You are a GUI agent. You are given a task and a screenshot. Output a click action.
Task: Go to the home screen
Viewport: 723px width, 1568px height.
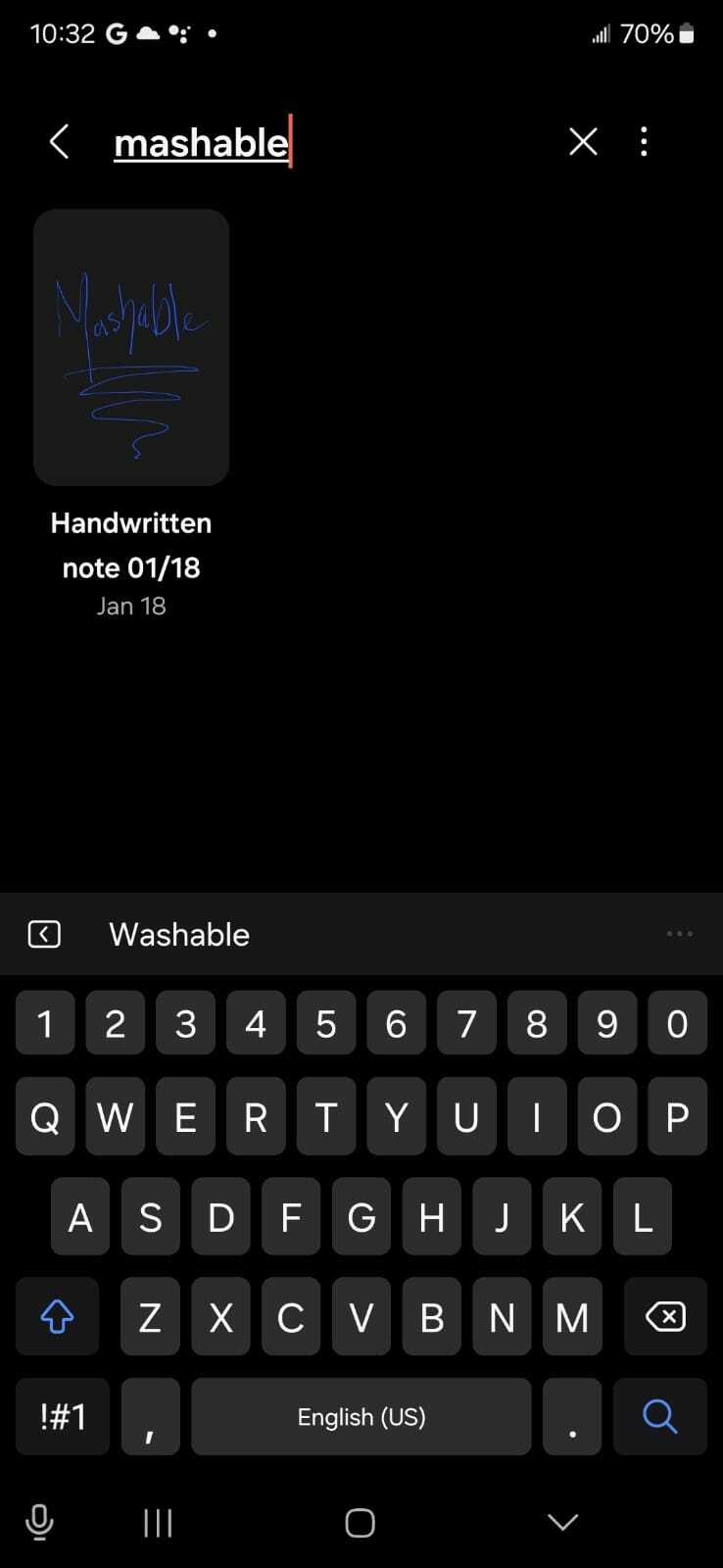[360, 1522]
